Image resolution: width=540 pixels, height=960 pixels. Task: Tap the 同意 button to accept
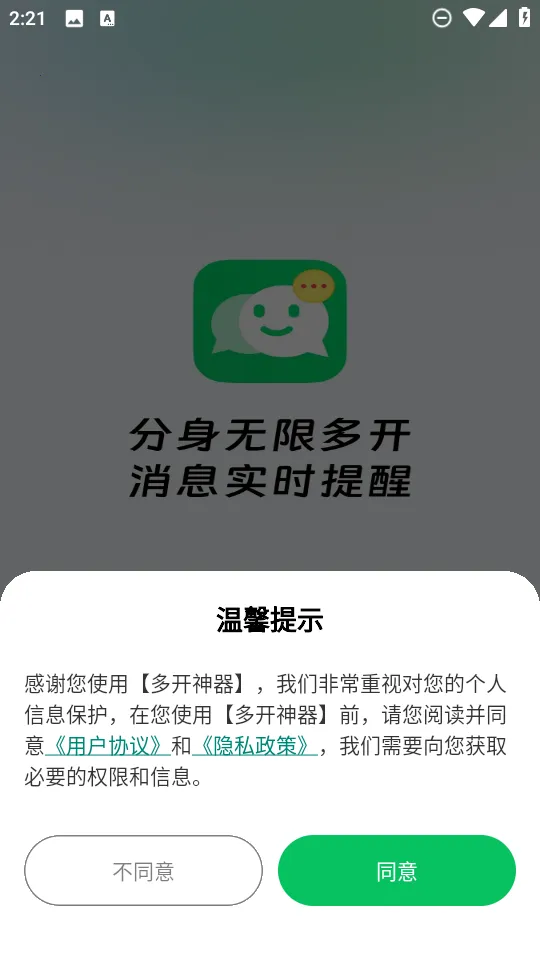click(x=397, y=870)
